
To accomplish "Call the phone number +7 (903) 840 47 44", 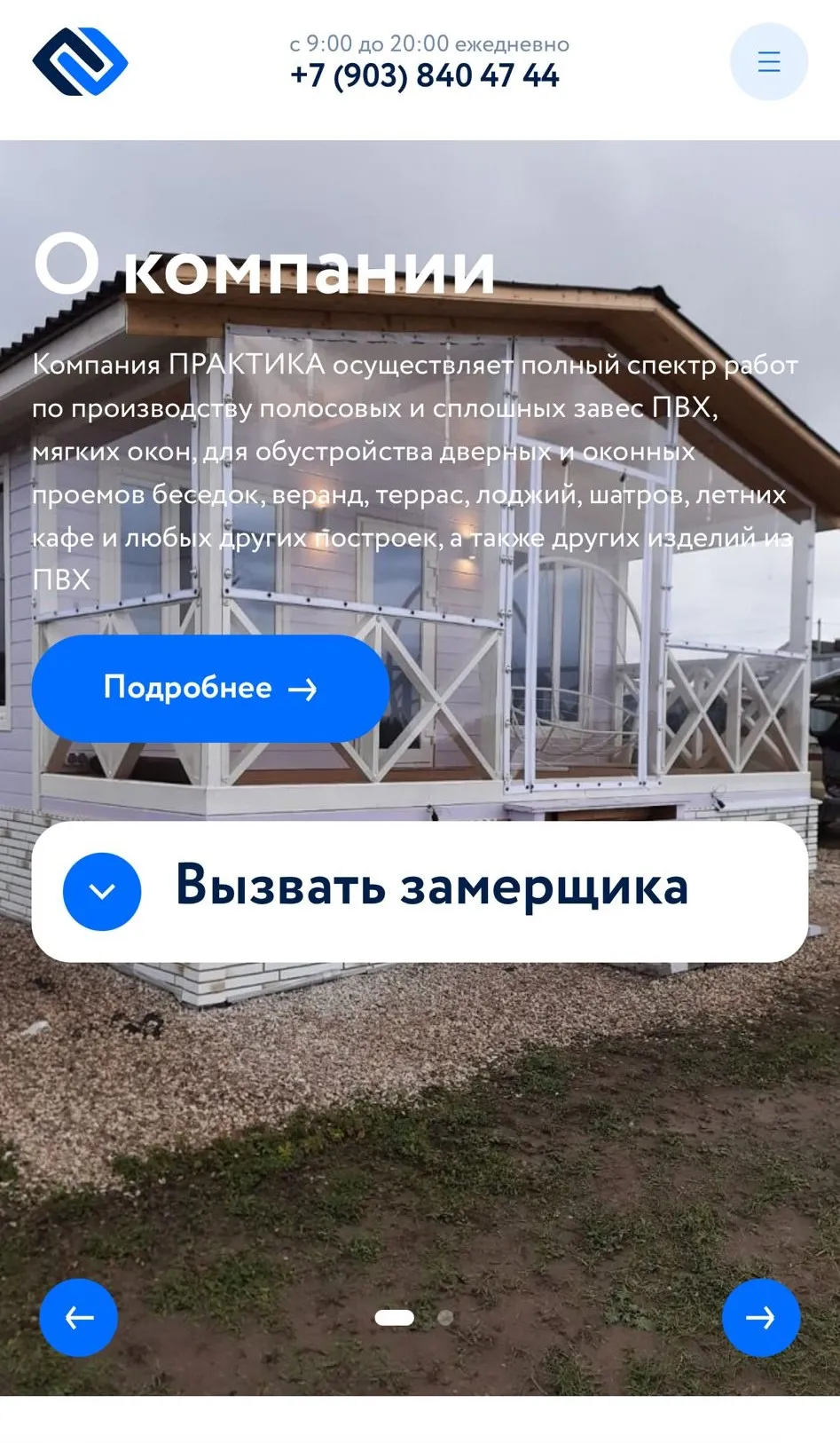I will (x=424, y=76).
